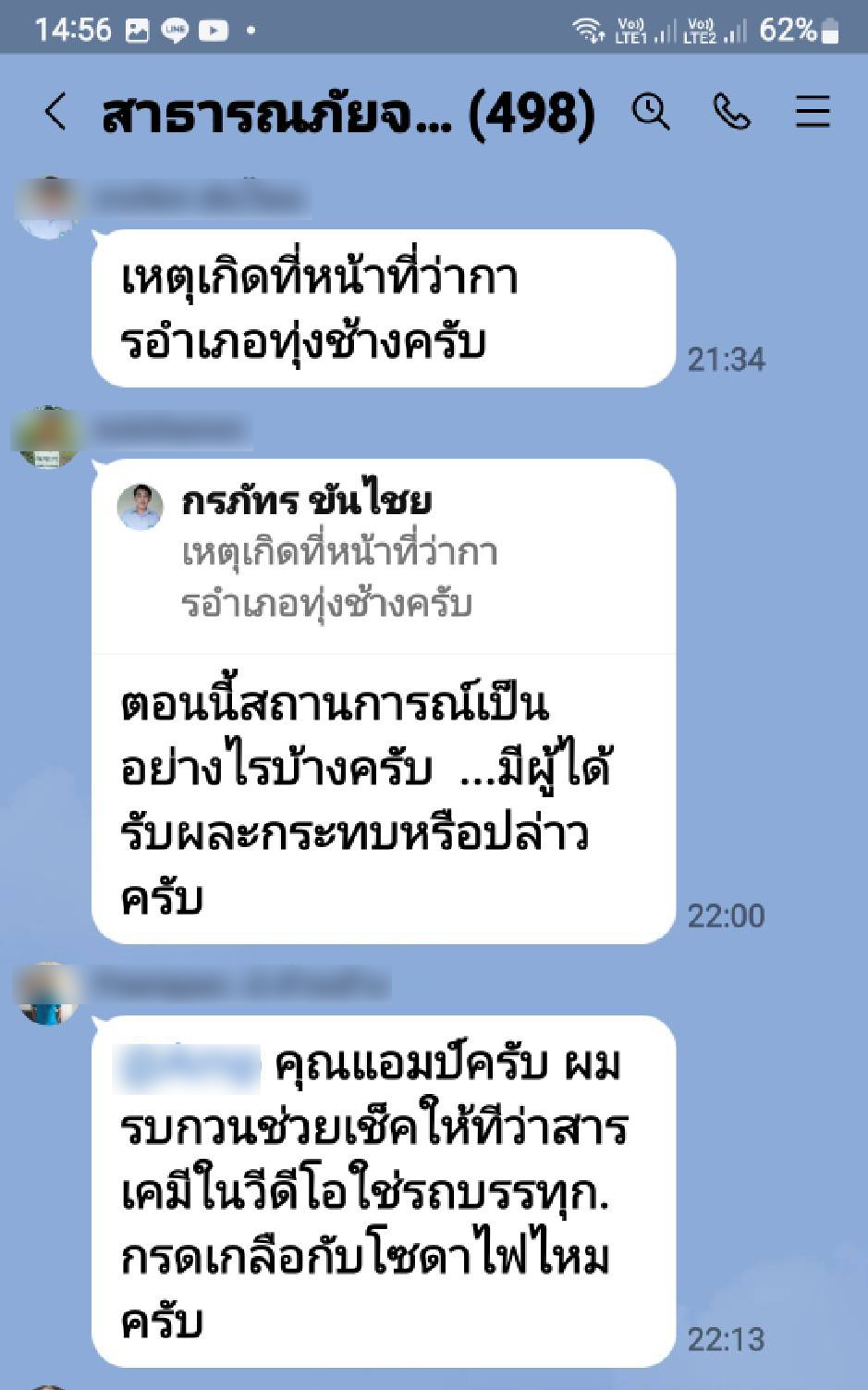Open the avatar beside the 22:13 message
Screen dimensions: 868x1390
click(48, 993)
